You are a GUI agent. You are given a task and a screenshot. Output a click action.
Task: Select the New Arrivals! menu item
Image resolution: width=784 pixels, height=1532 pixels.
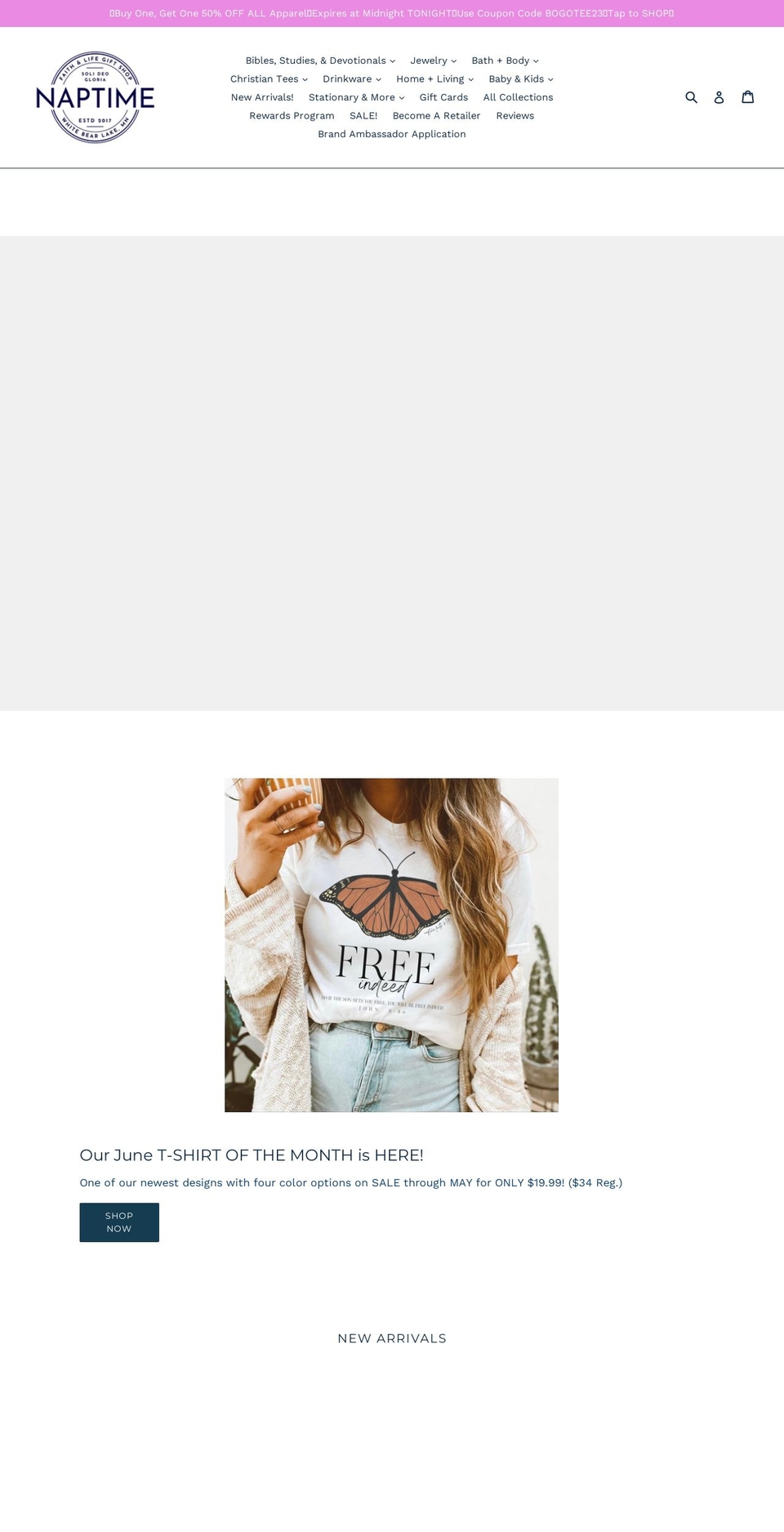click(262, 97)
